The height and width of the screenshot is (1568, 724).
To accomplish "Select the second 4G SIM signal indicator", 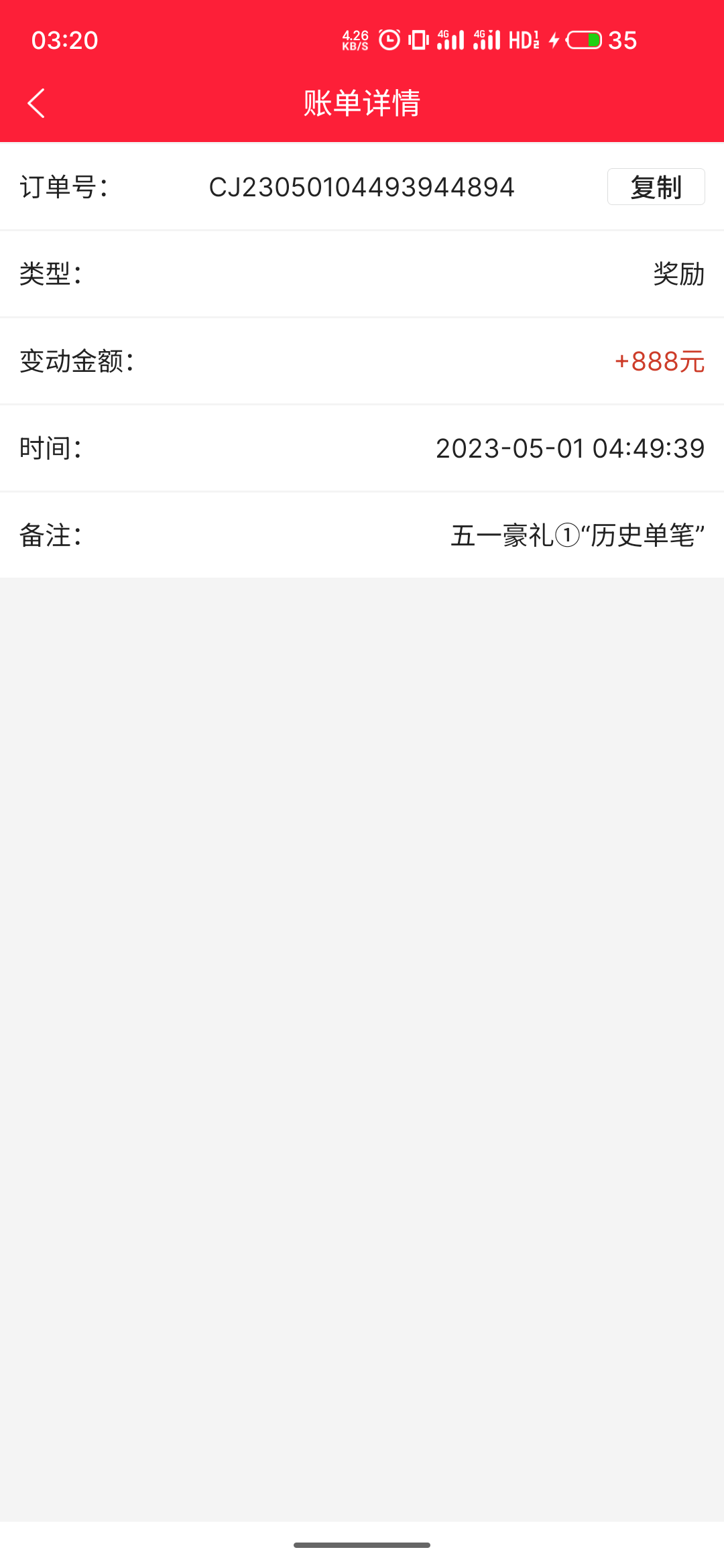I will pyautogui.click(x=486, y=40).
